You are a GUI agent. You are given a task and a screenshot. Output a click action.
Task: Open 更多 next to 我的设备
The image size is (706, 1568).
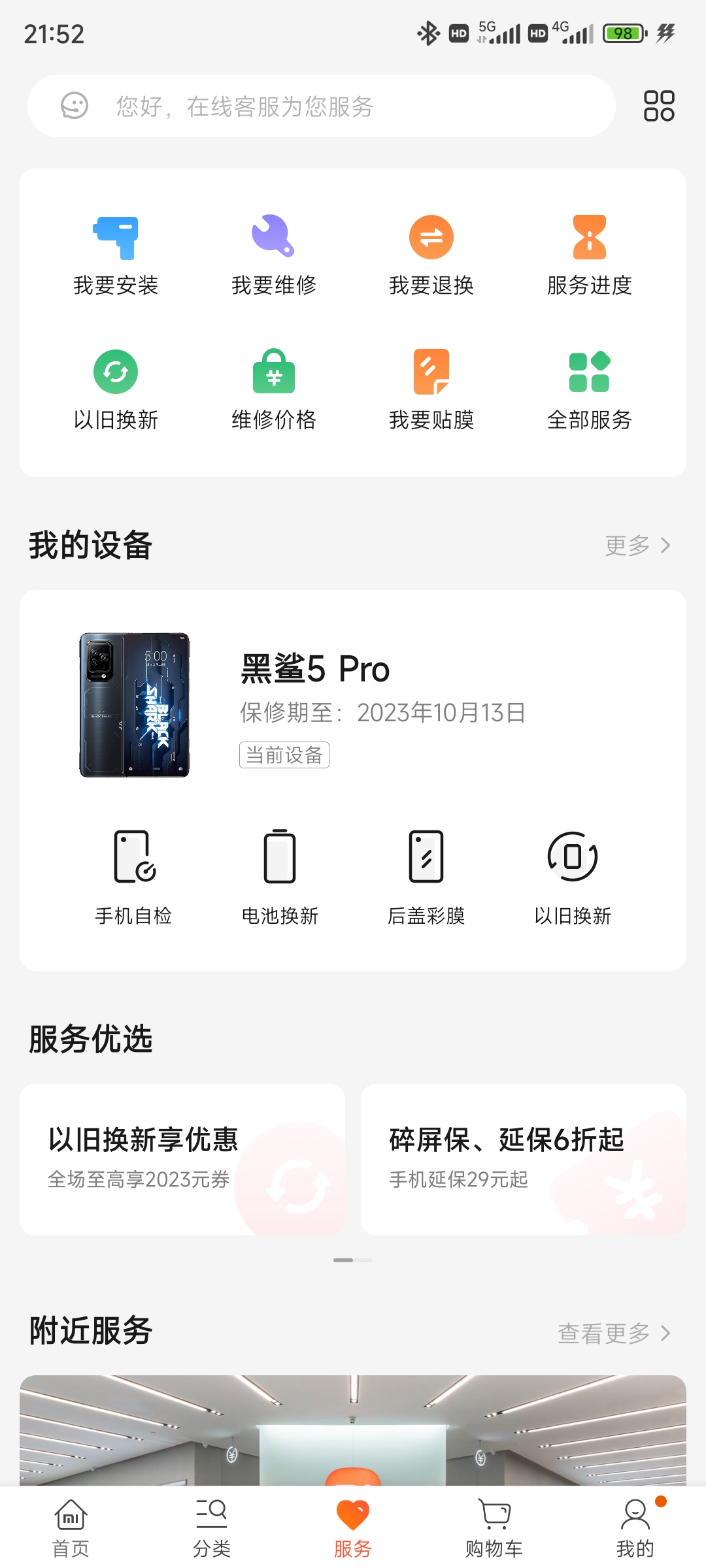tap(637, 545)
